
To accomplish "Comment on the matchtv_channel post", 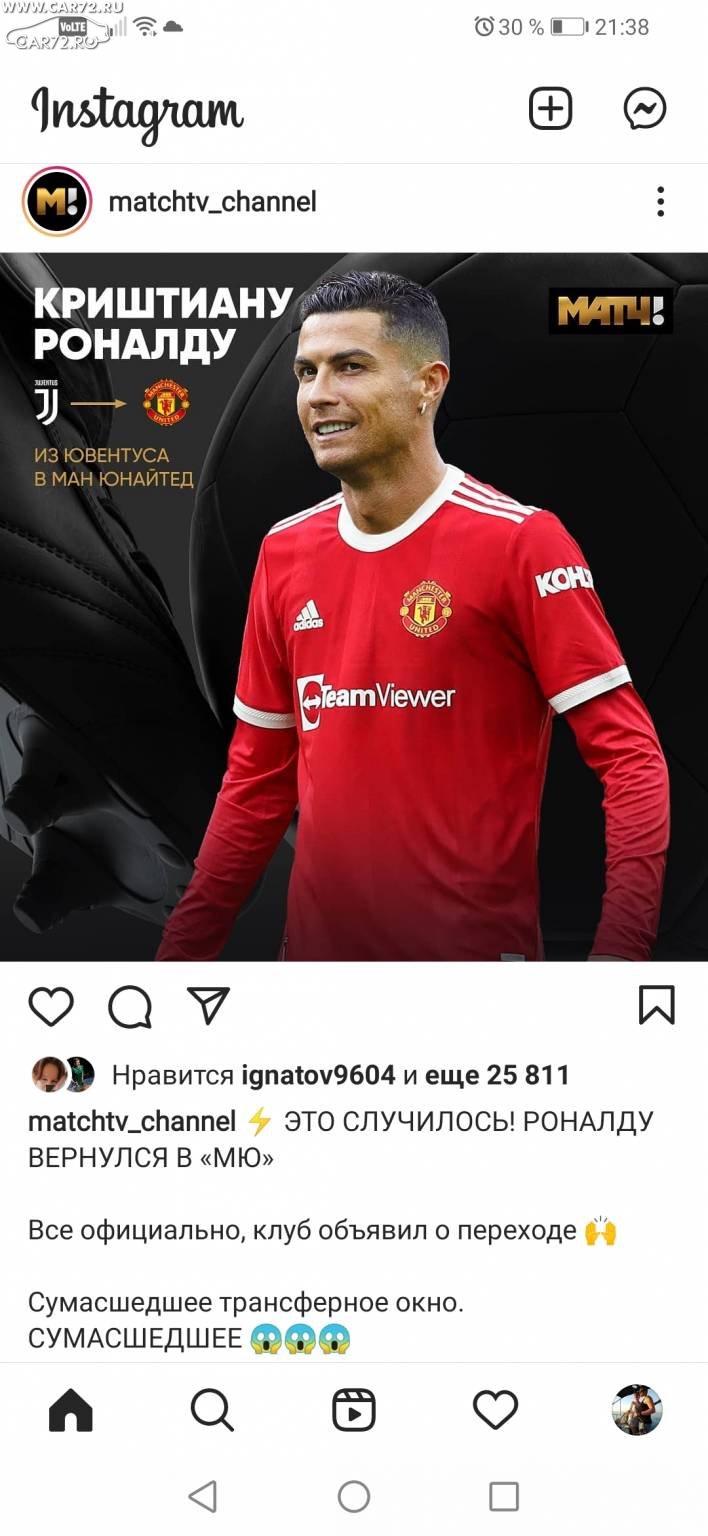I will coord(130,1006).
